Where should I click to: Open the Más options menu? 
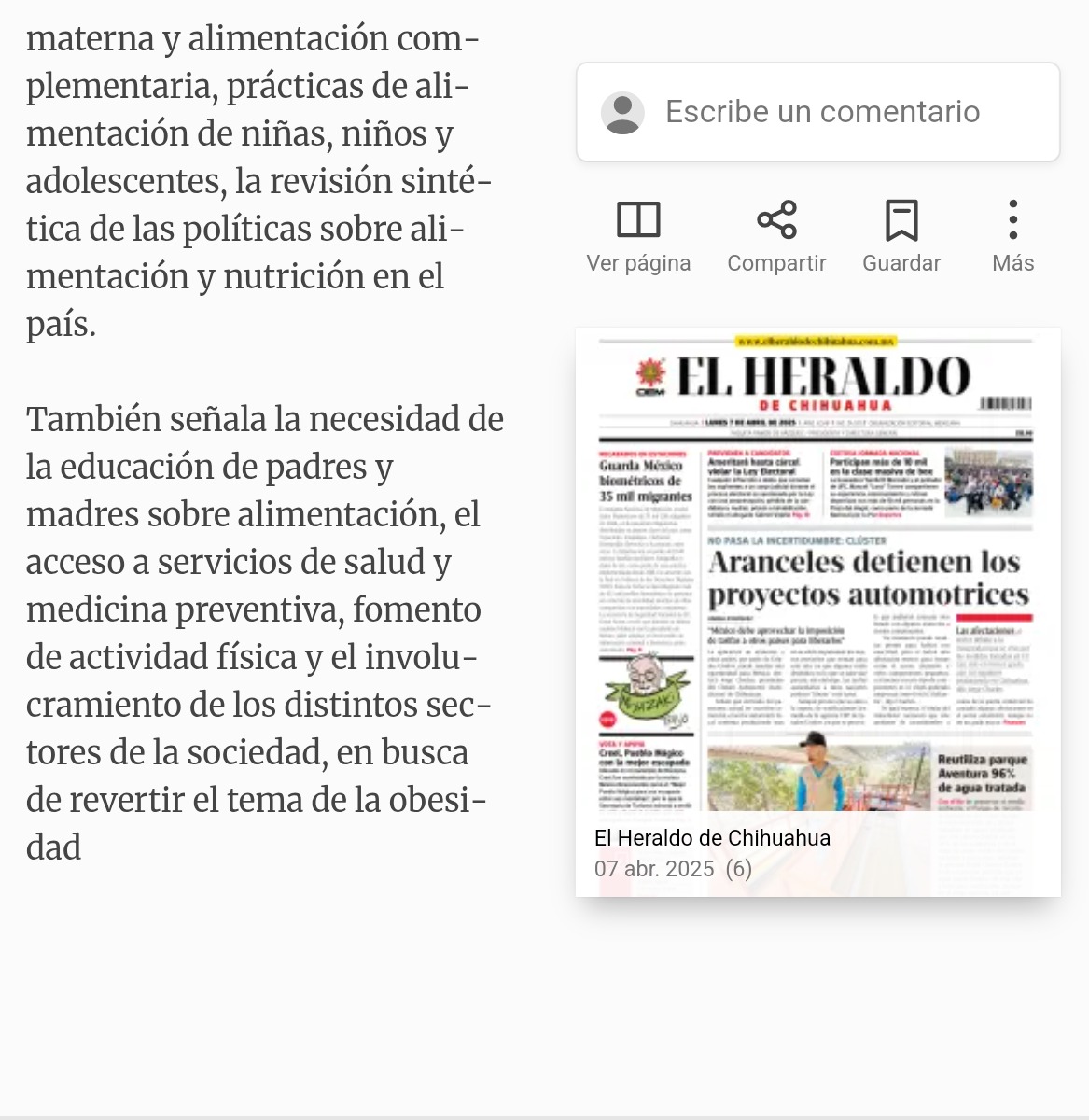[x=1012, y=237]
